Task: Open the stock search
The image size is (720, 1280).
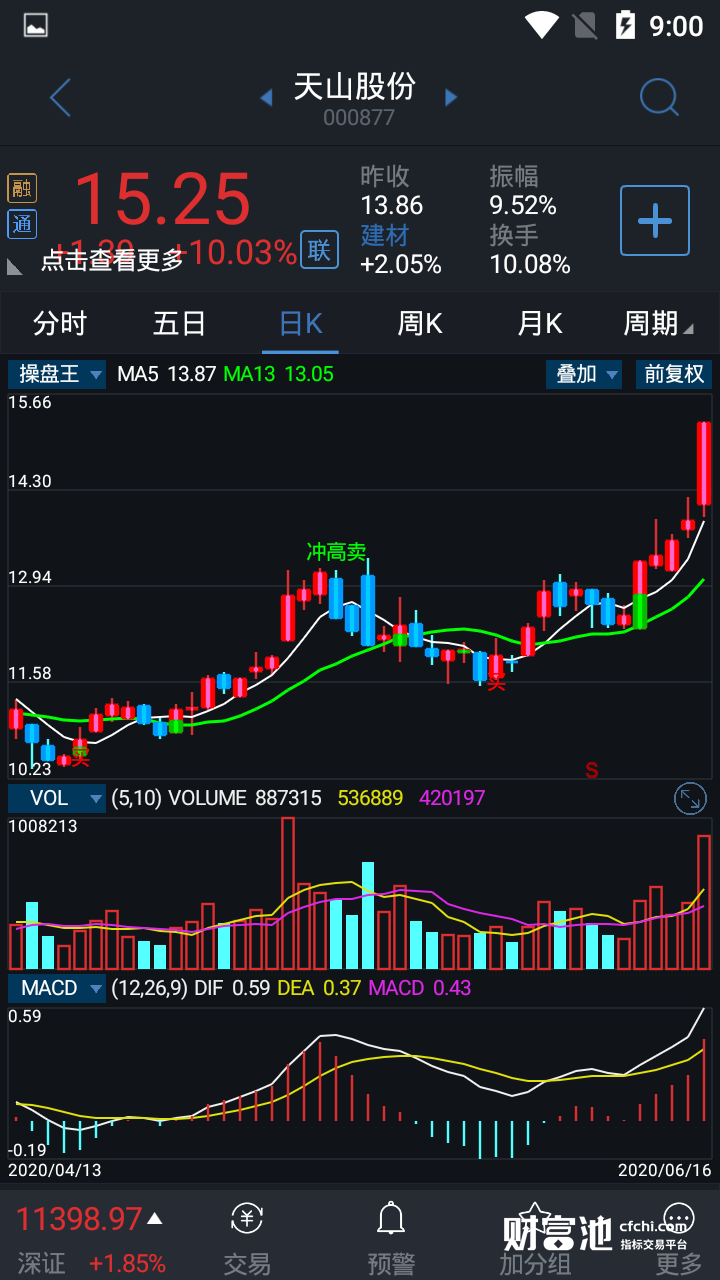Action: click(x=659, y=97)
